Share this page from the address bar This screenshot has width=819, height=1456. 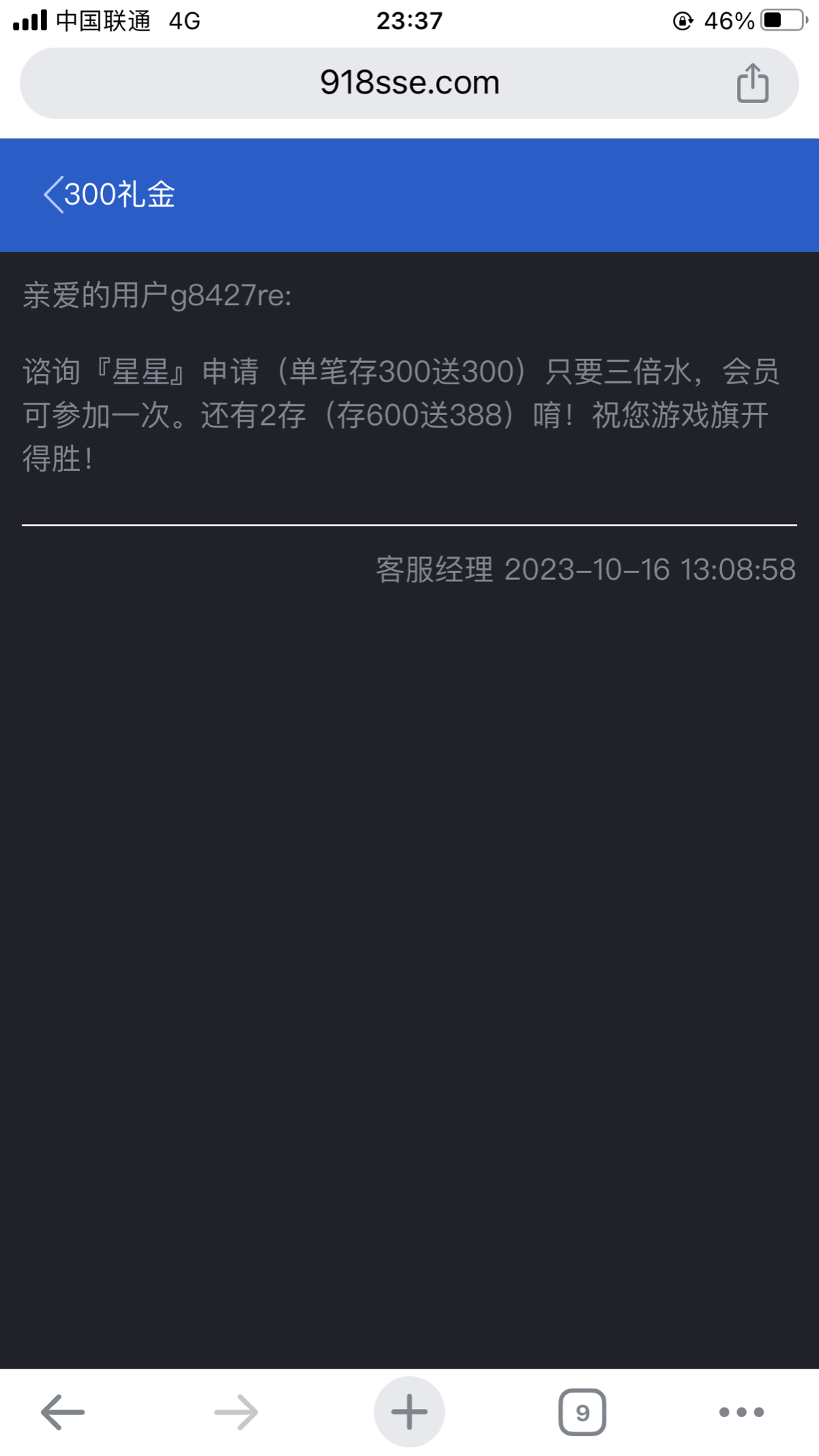[752, 83]
